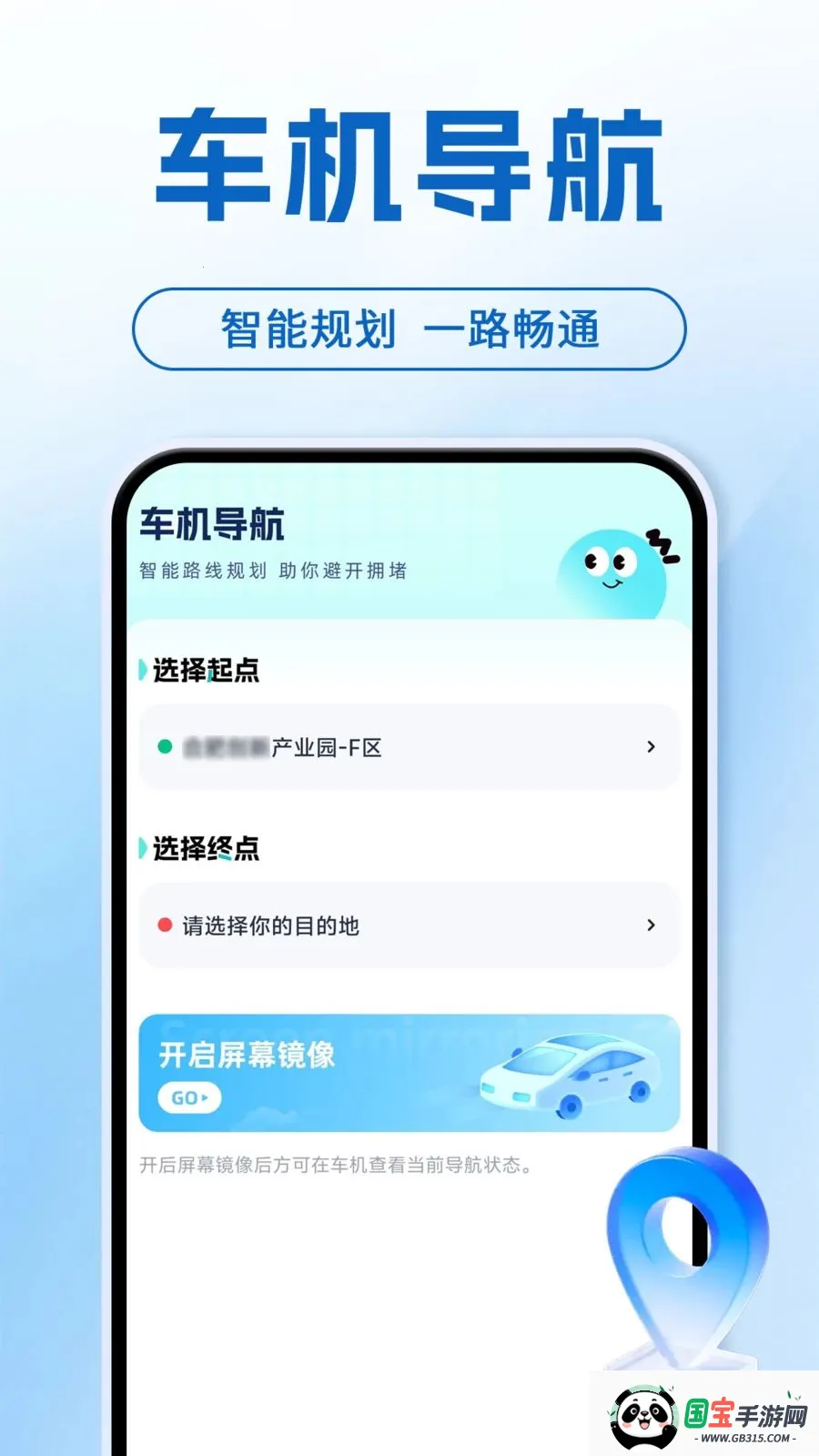The height and width of the screenshot is (1456, 819).
Task: Click the green start point dot
Action: (165, 746)
